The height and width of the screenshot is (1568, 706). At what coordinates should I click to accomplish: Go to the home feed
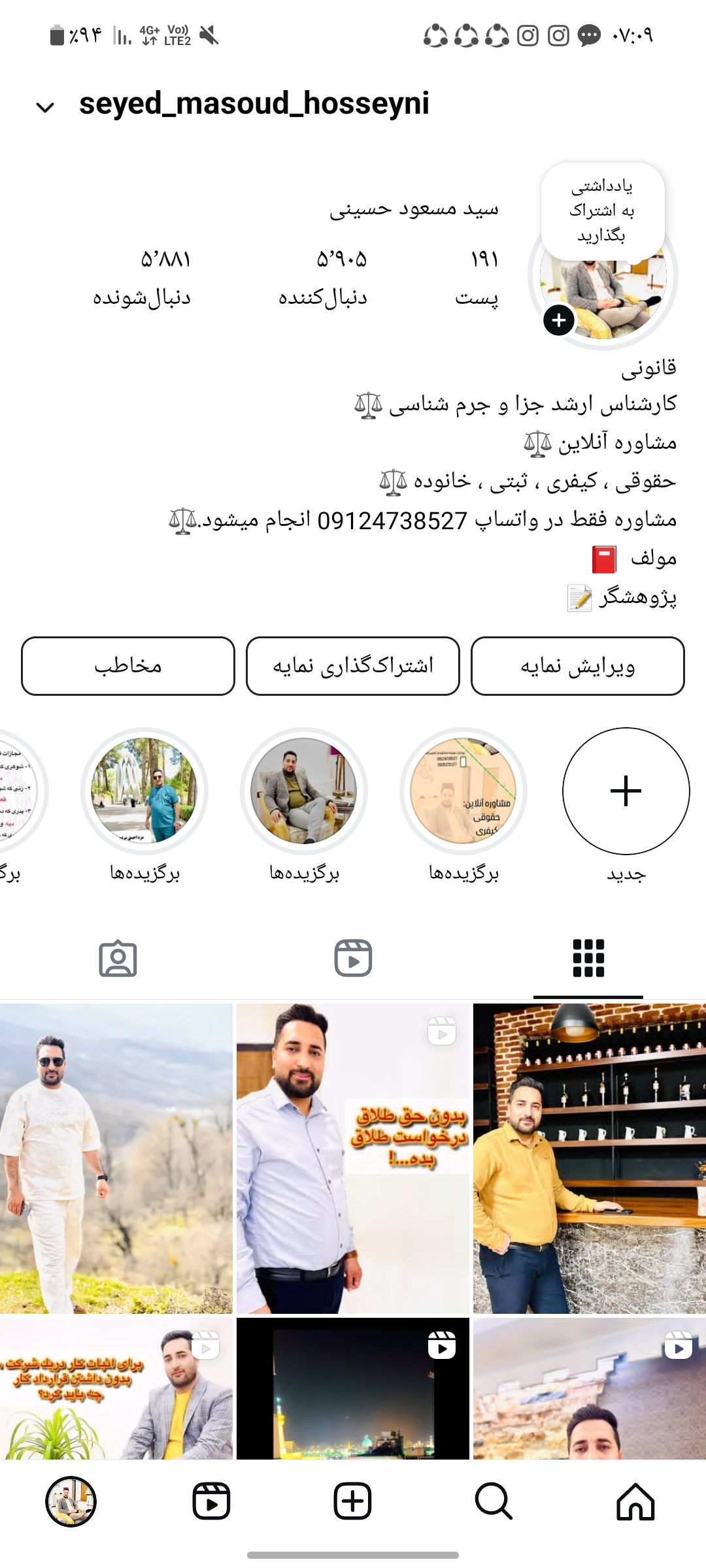(x=635, y=1501)
